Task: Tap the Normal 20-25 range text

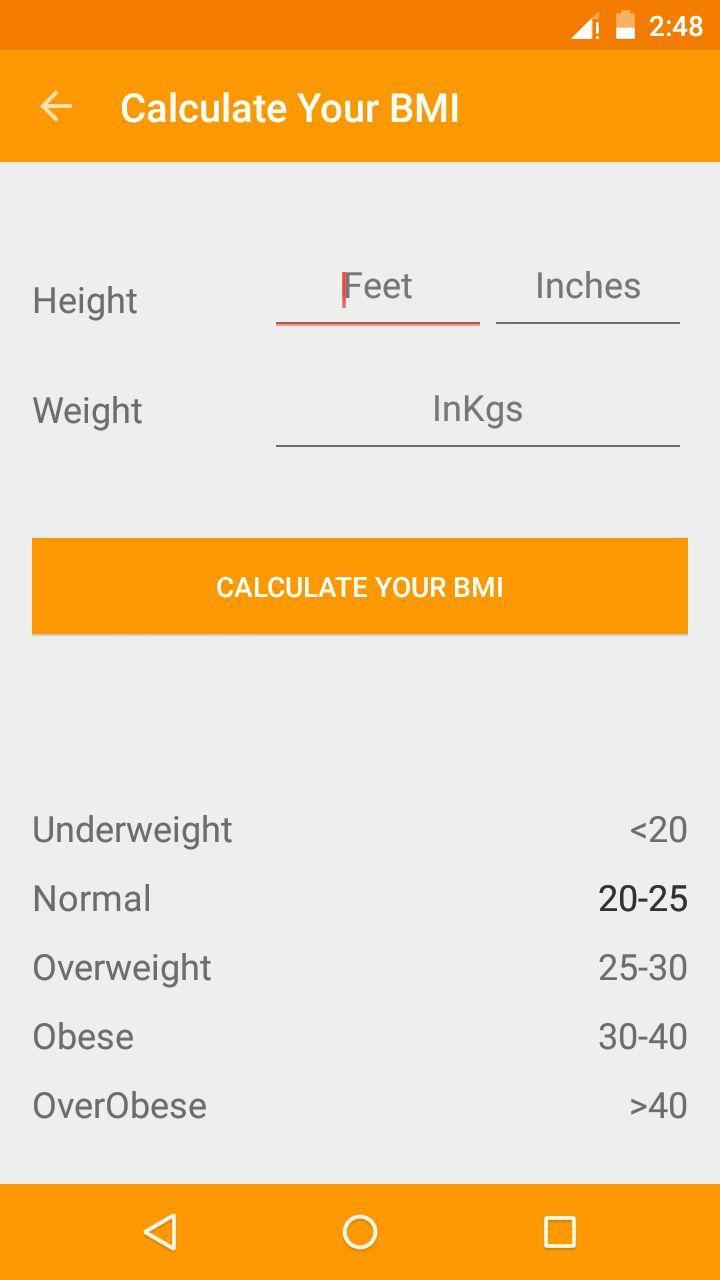Action: 643,898
